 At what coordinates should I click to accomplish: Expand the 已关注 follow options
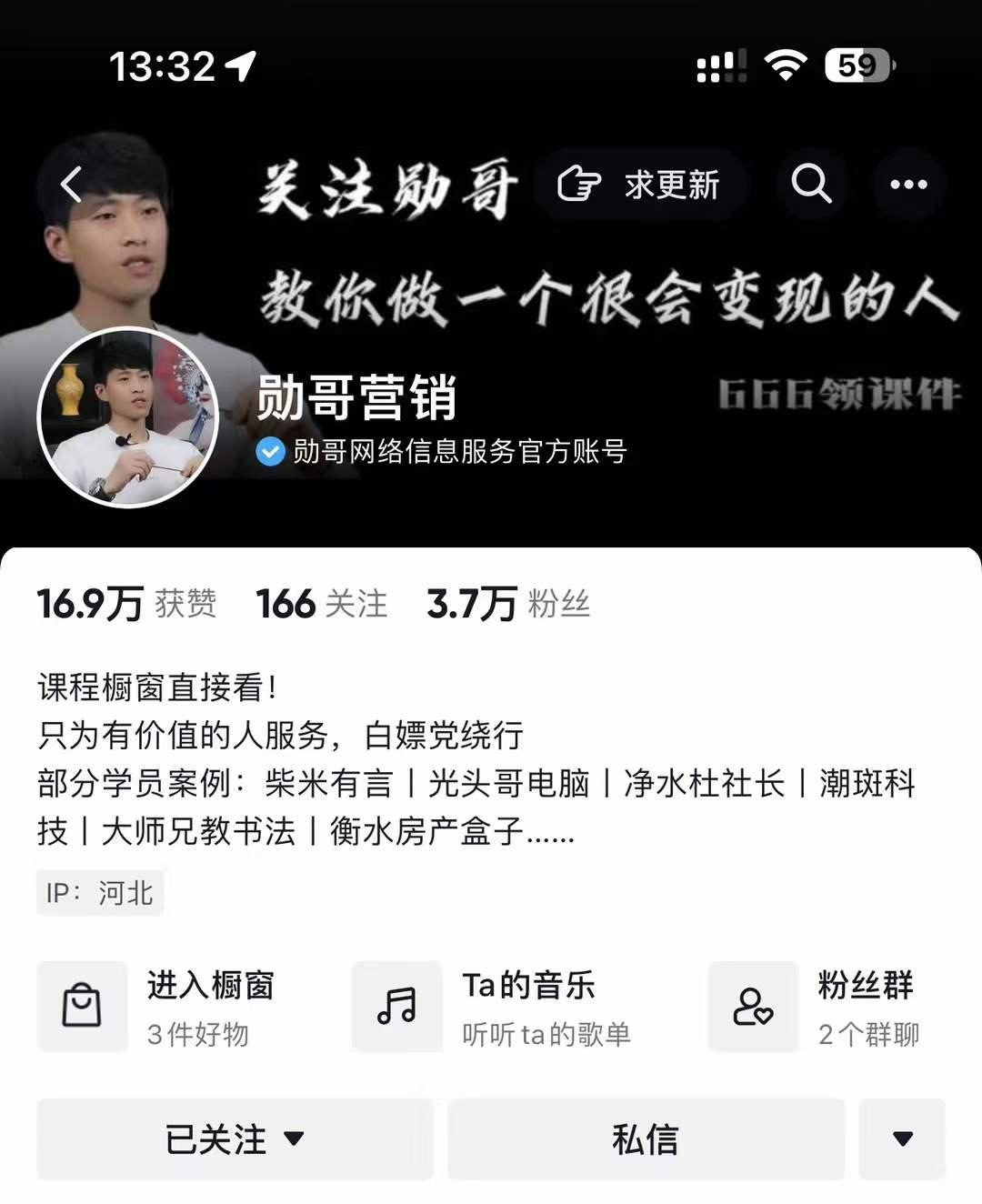(235, 1139)
